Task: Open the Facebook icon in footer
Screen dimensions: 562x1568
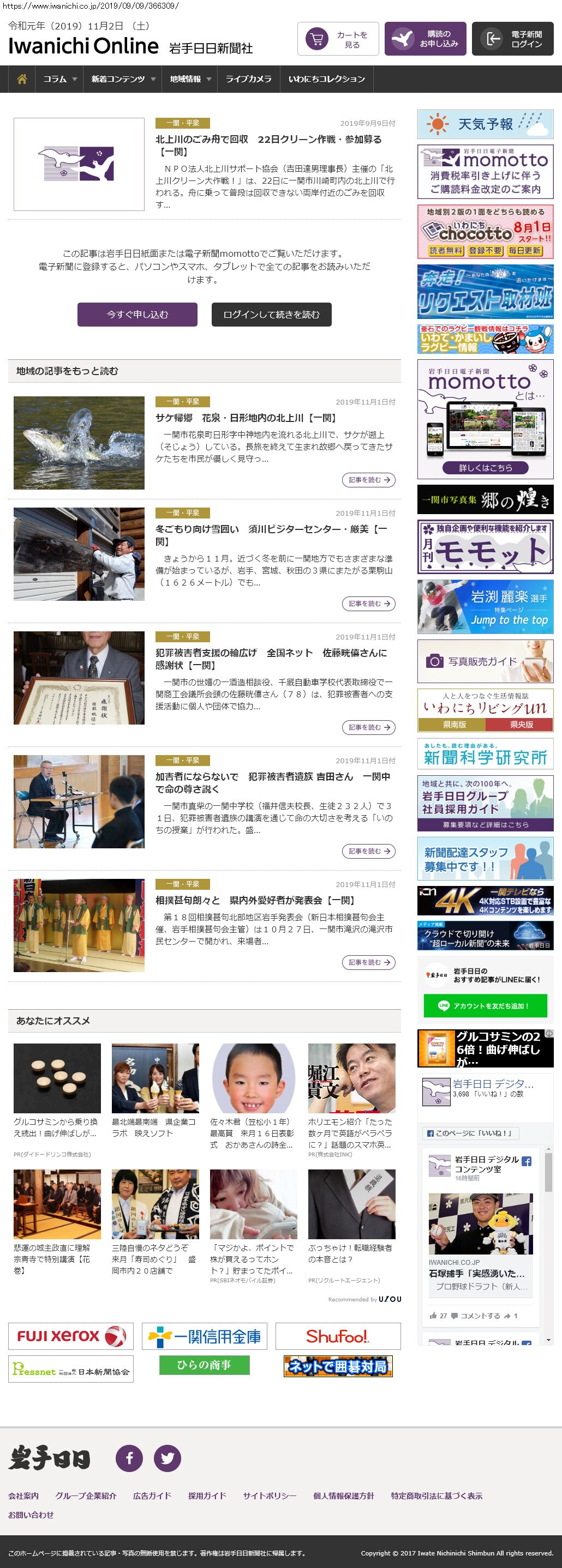Action: (129, 1458)
